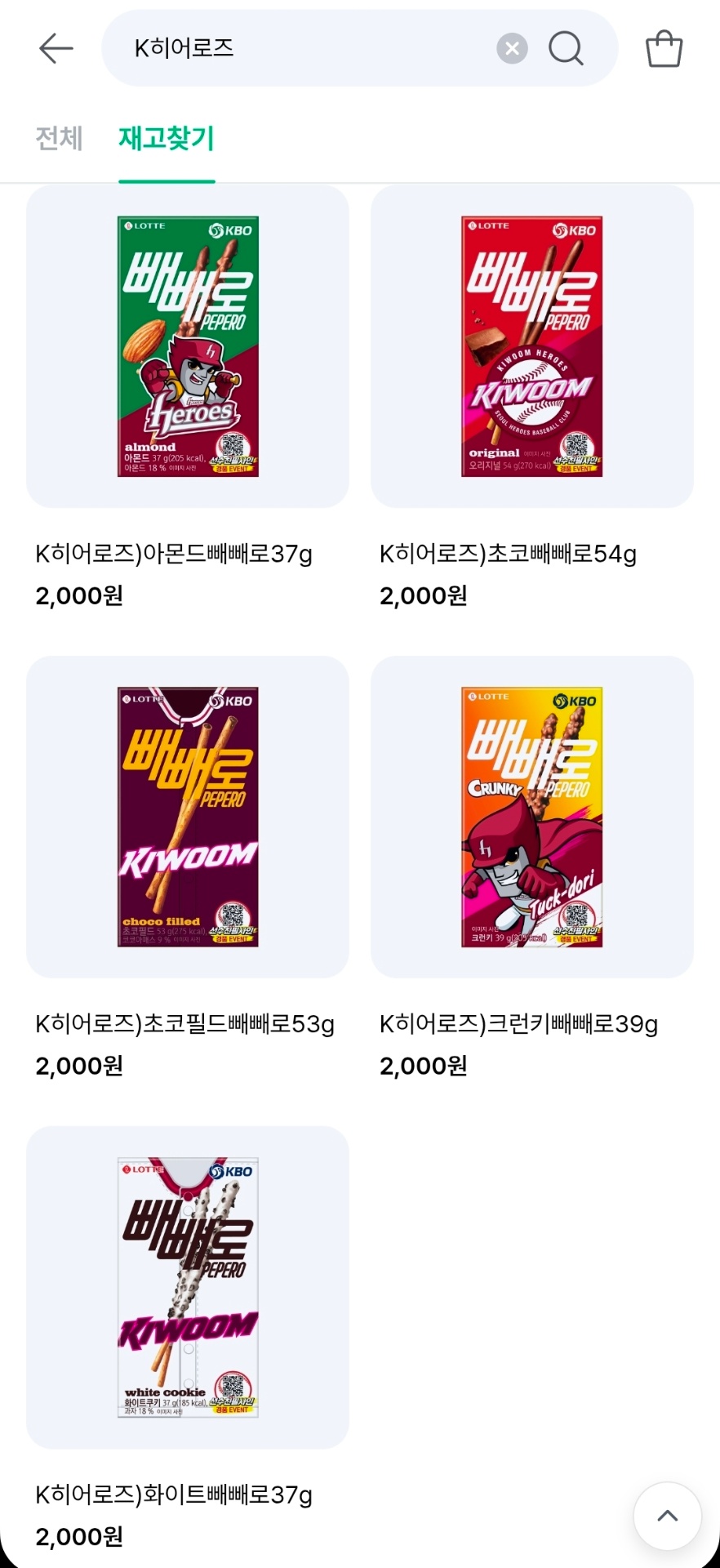Tap the scroll-to-top chevron button
Image resolution: width=720 pixels, height=1568 pixels.
(x=667, y=1516)
